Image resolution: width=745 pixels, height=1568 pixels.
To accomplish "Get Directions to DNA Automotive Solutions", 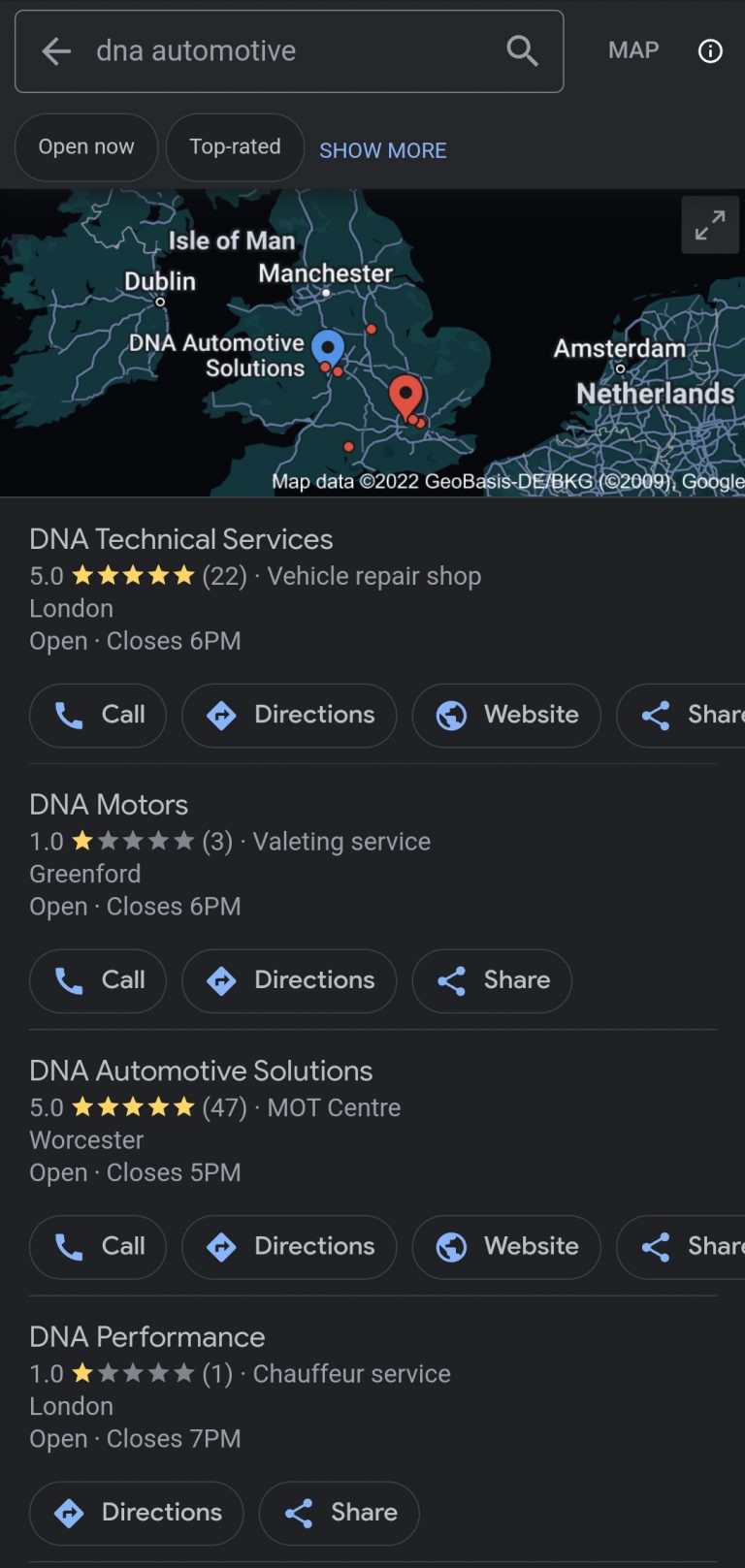I will point(288,1247).
